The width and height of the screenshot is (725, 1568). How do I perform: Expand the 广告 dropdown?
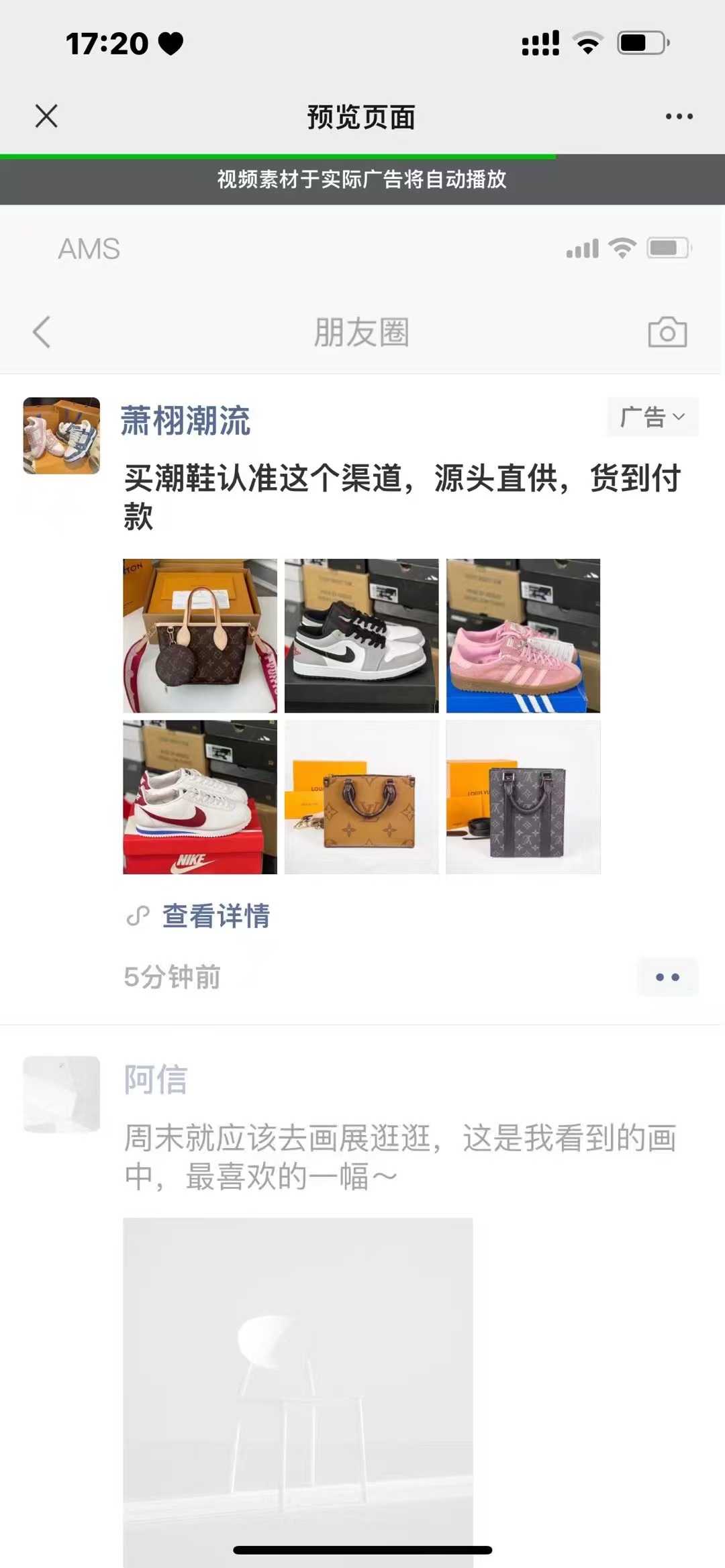tap(652, 417)
